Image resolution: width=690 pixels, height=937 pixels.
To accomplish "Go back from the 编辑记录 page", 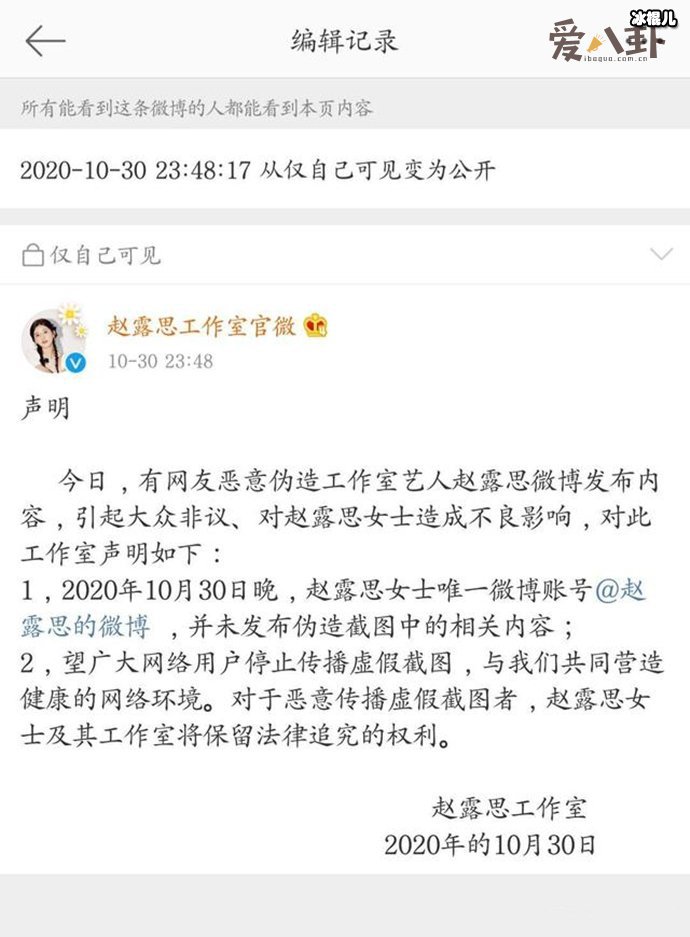I will [45, 41].
